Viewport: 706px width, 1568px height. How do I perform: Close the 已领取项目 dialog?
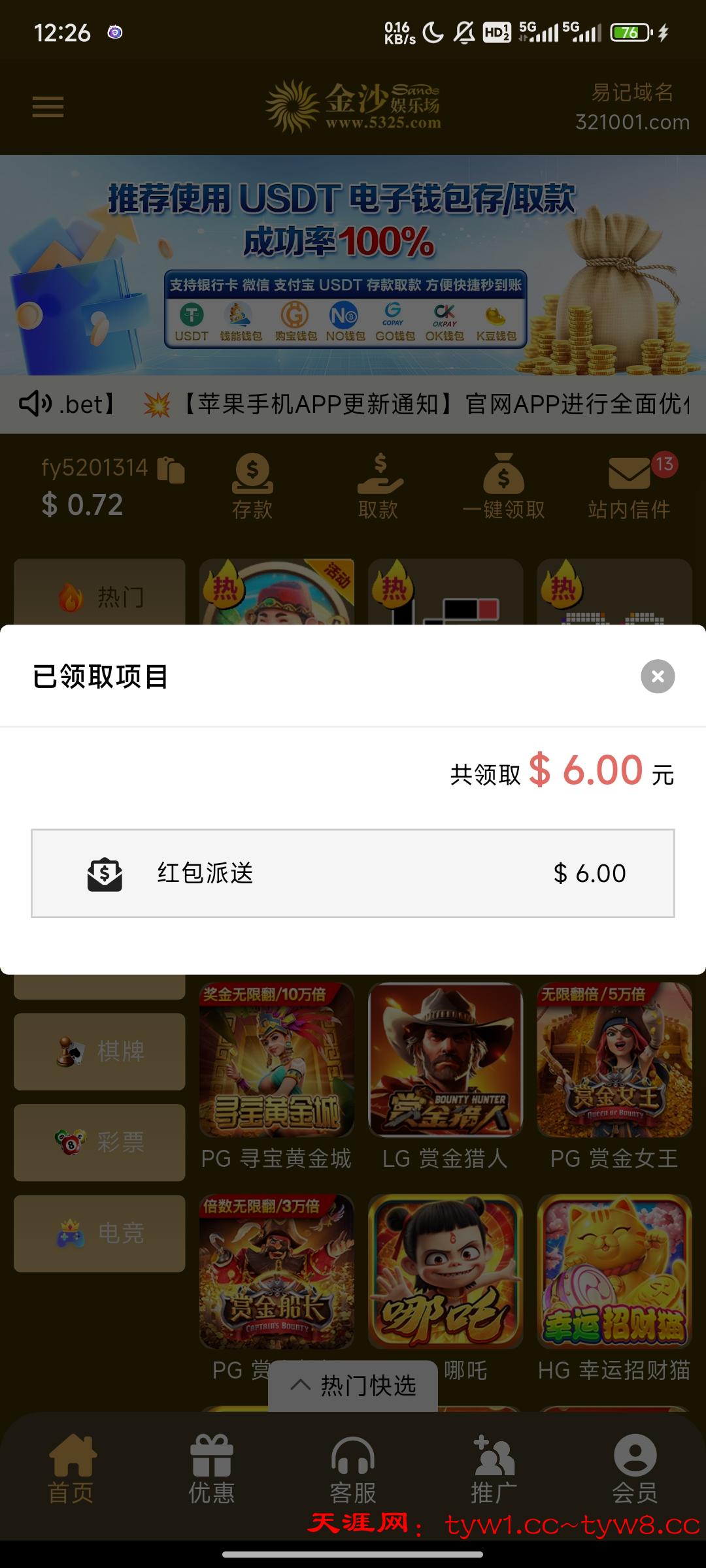(658, 676)
